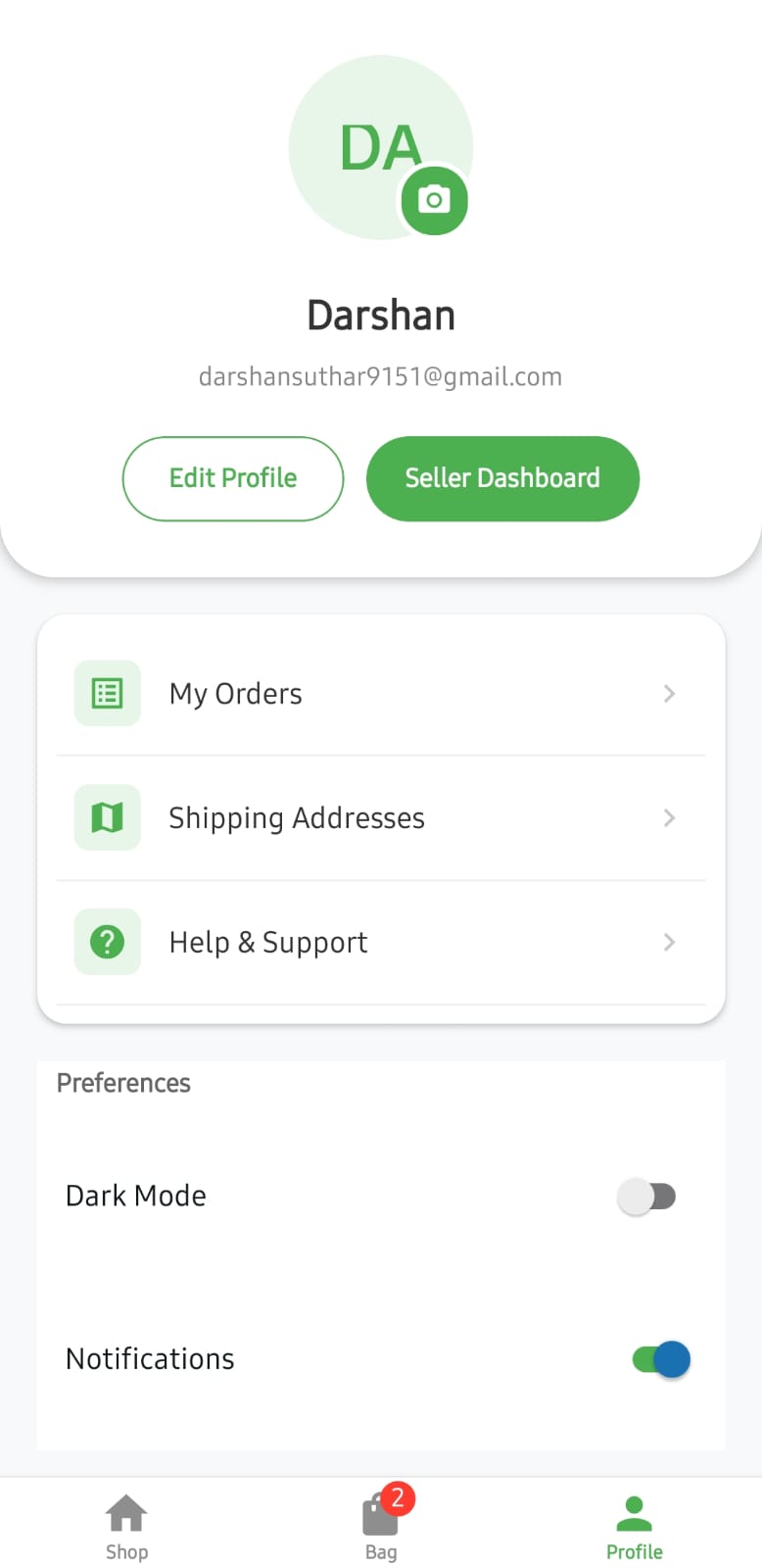
Task: Click the darshansuthar9151 email address
Action: click(381, 376)
